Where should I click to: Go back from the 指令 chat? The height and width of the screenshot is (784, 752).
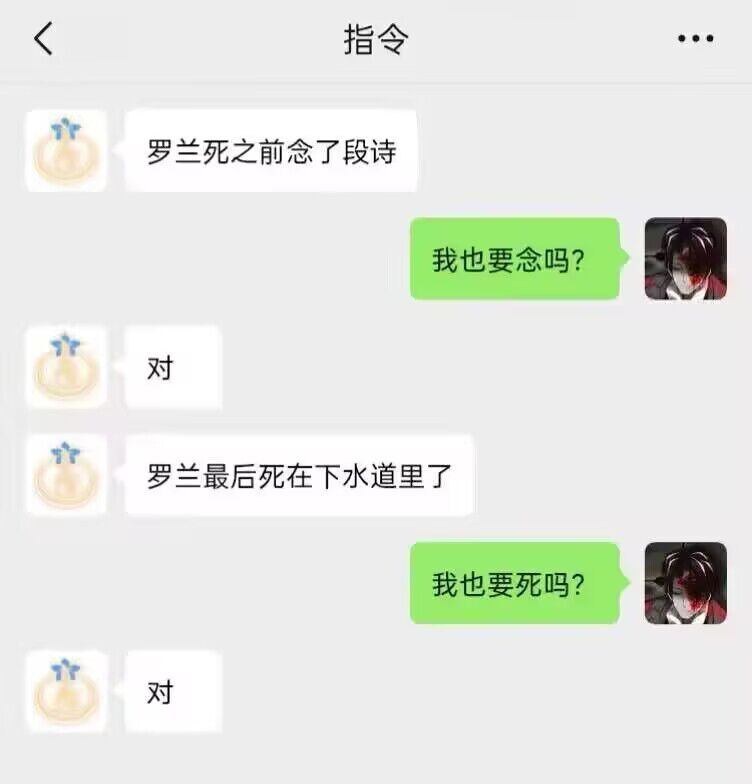tap(43, 39)
